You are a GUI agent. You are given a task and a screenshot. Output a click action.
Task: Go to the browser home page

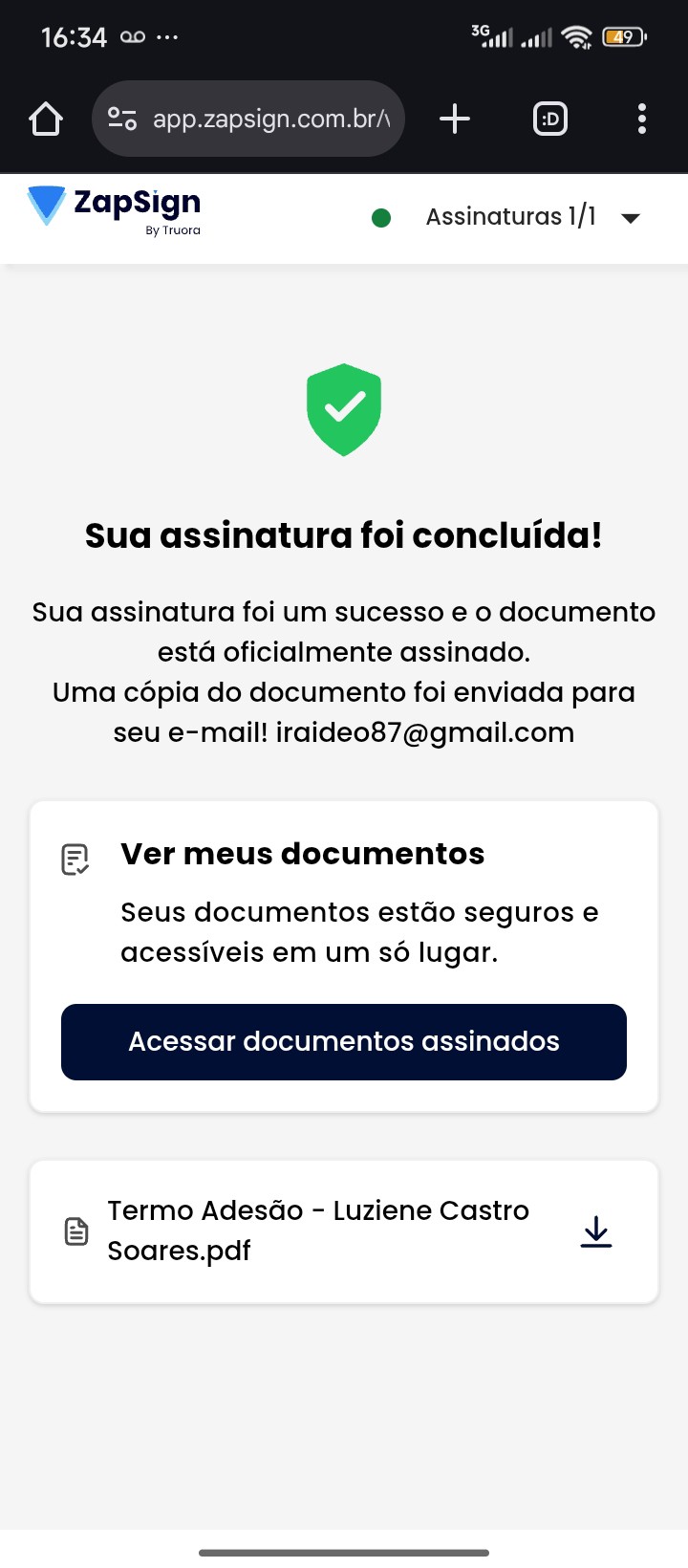coord(46,120)
